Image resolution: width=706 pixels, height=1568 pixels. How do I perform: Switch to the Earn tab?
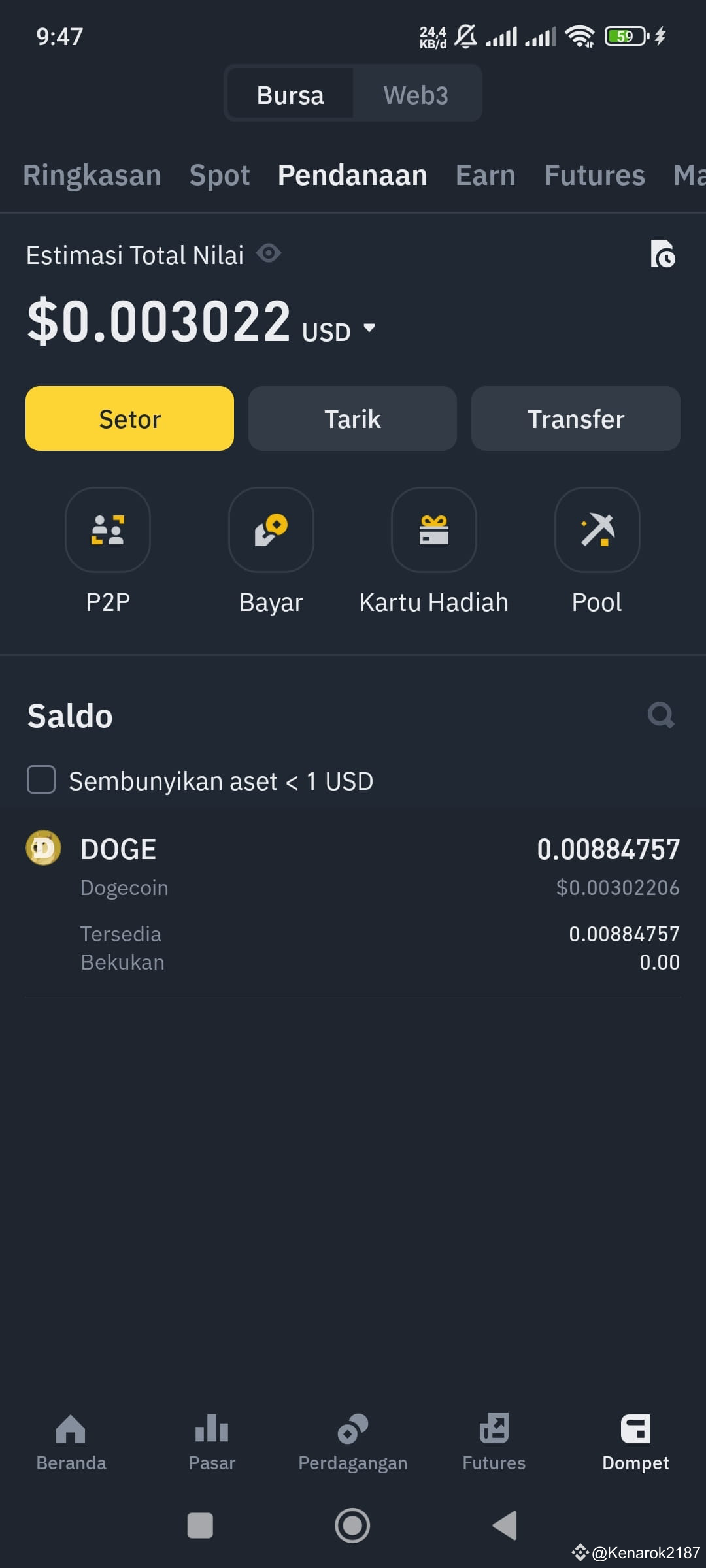point(485,174)
